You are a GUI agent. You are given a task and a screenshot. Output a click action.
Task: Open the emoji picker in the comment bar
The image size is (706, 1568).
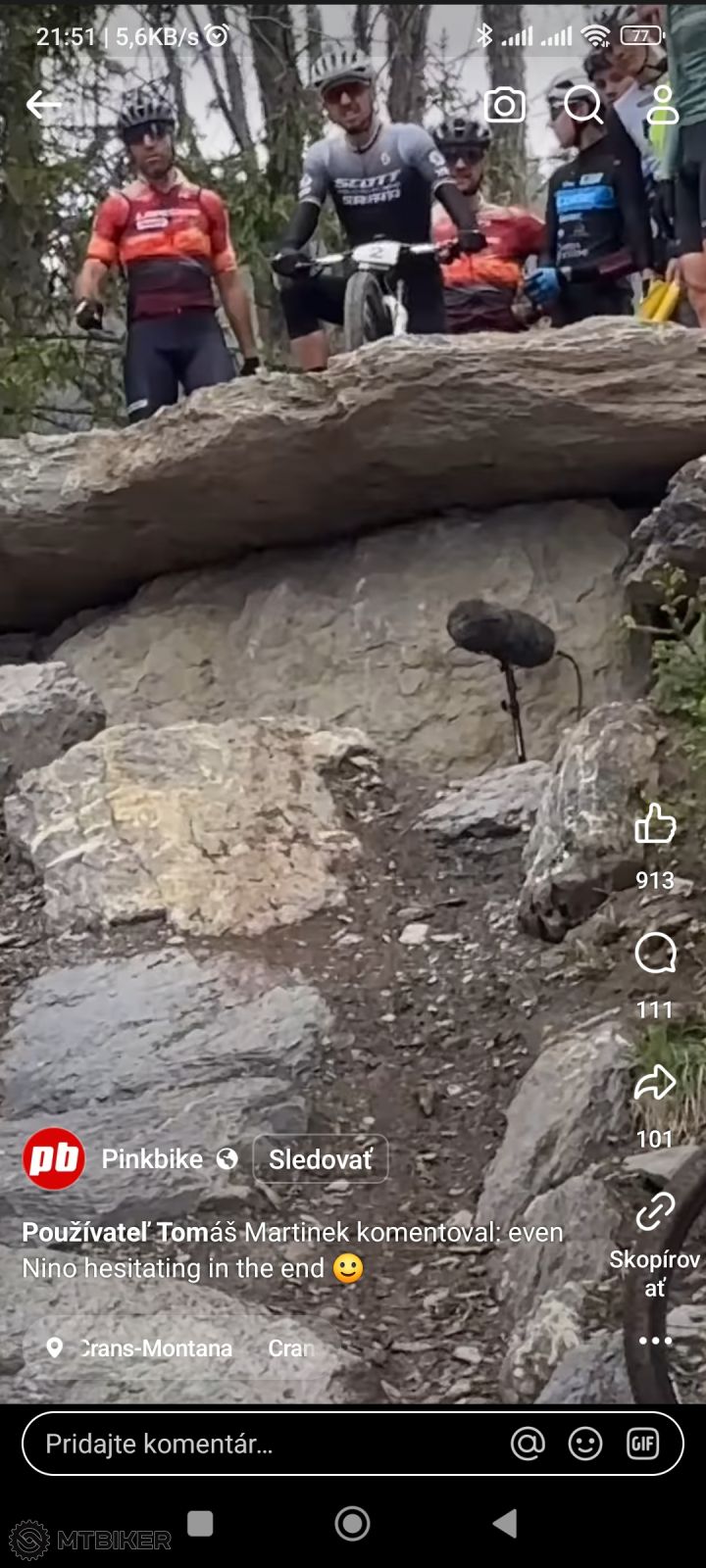pos(585,1444)
